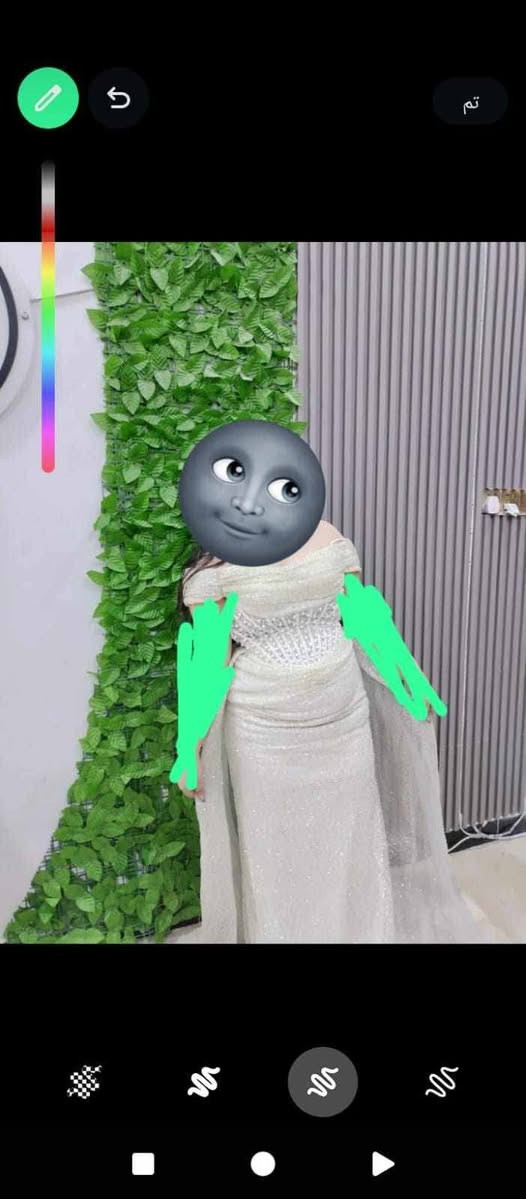
Task: Tap the selected medium brush stroke
Action: [x=323, y=1082]
